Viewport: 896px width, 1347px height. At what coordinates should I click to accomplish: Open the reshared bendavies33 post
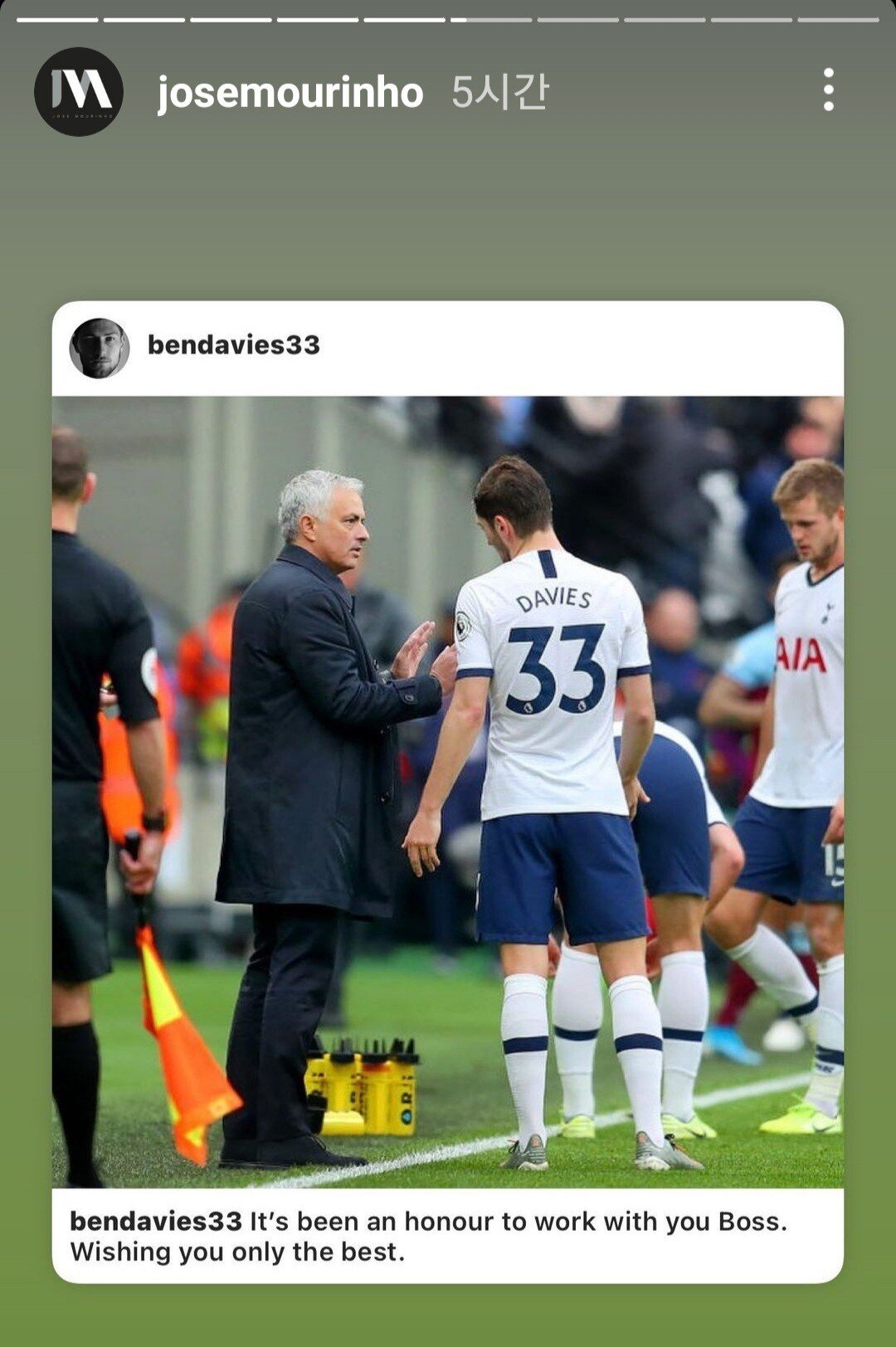[448, 790]
